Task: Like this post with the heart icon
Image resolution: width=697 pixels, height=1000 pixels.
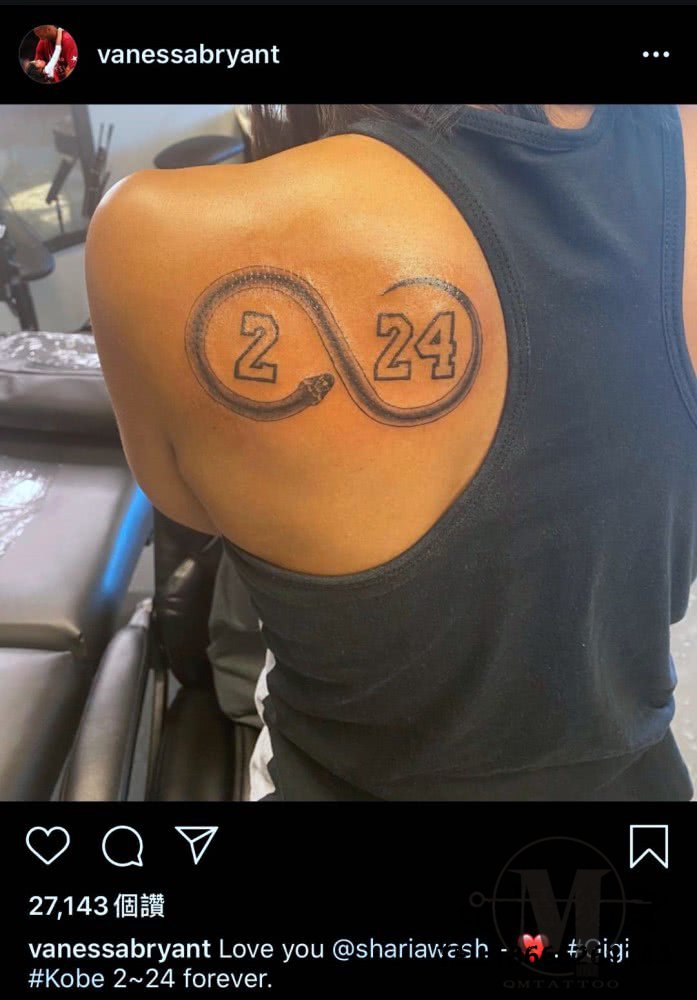Action: [48, 846]
